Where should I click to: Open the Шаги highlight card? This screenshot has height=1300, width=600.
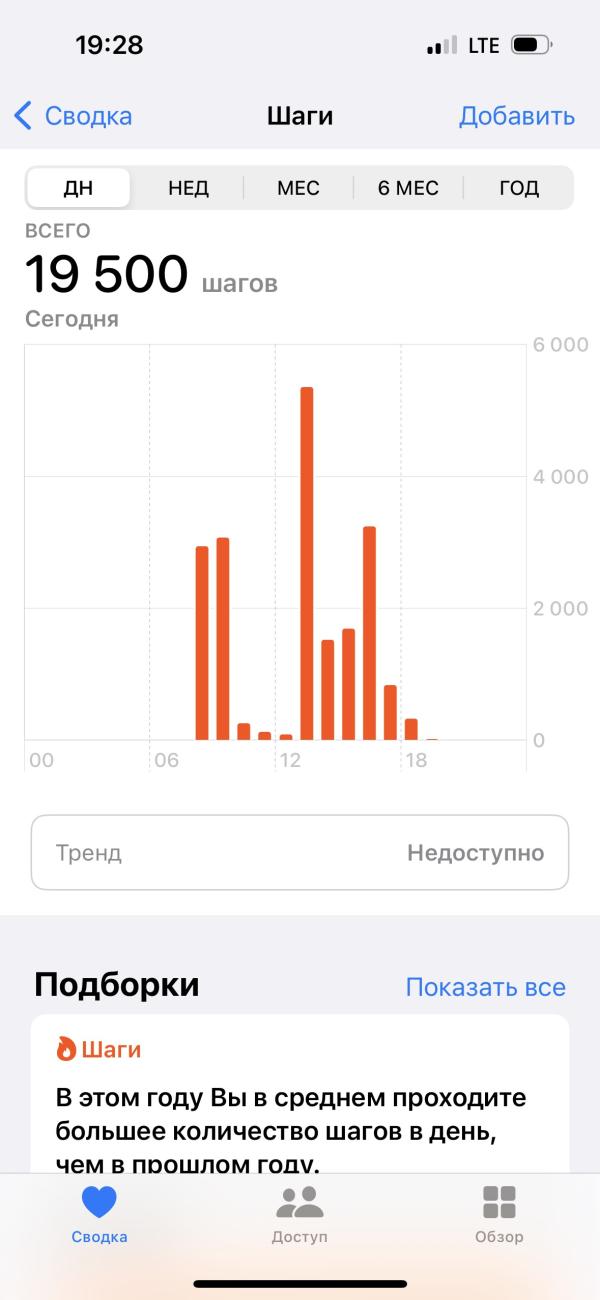coord(300,1100)
